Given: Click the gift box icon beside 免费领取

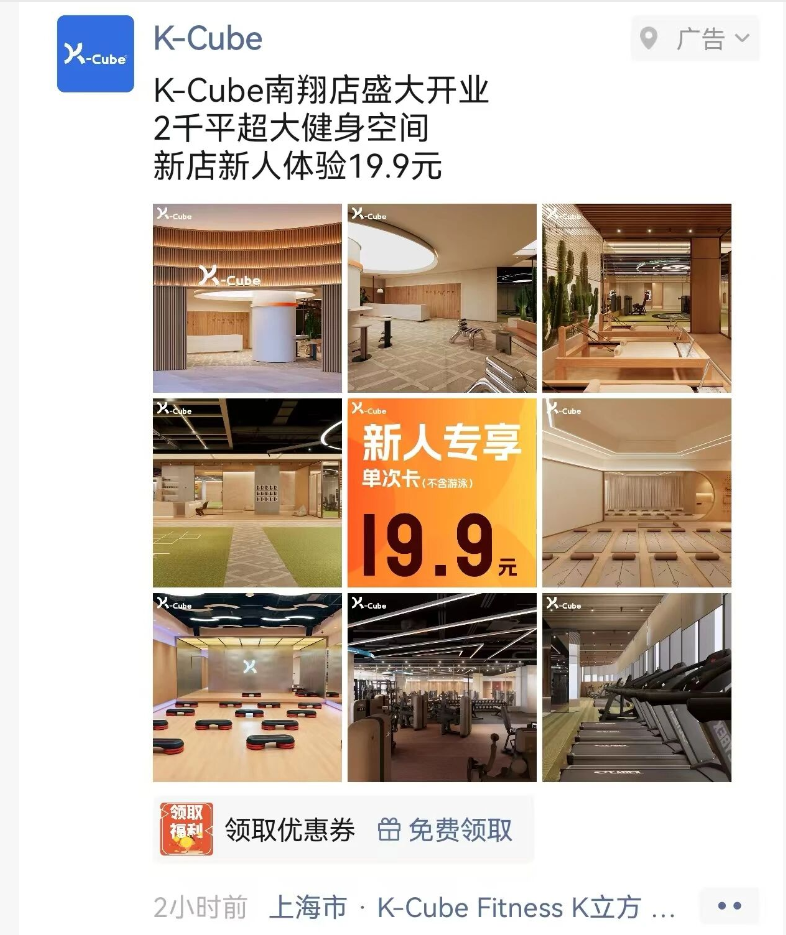Looking at the screenshot, I should click(x=388, y=831).
